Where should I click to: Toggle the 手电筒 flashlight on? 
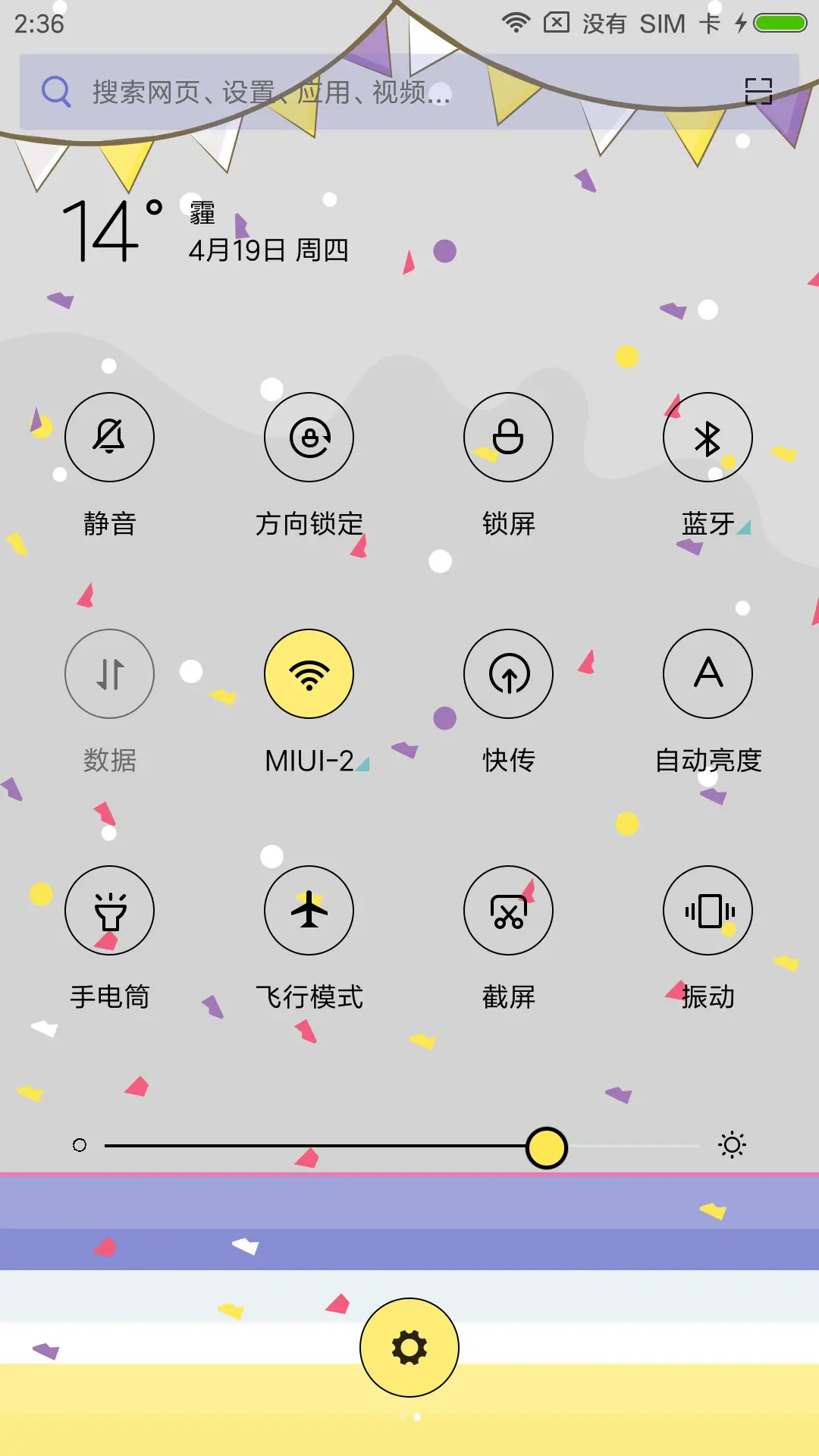[x=109, y=910]
